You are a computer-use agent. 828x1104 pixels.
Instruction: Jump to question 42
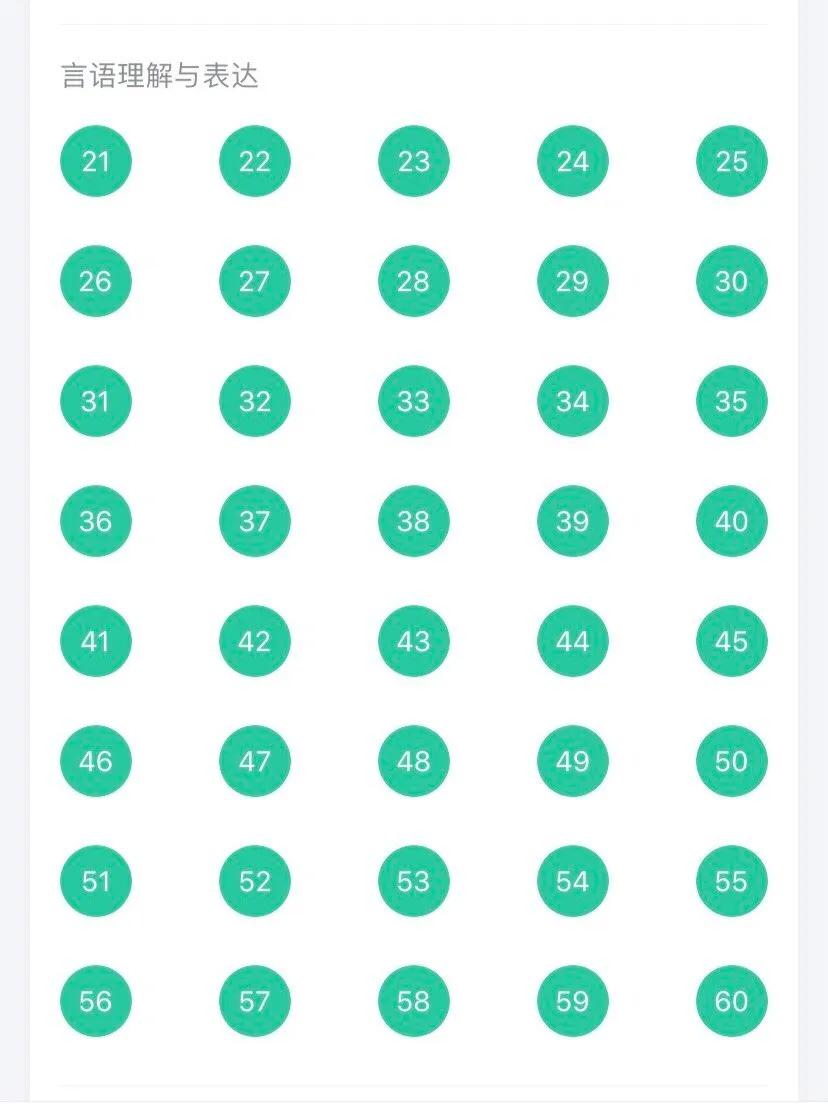pos(255,641)
